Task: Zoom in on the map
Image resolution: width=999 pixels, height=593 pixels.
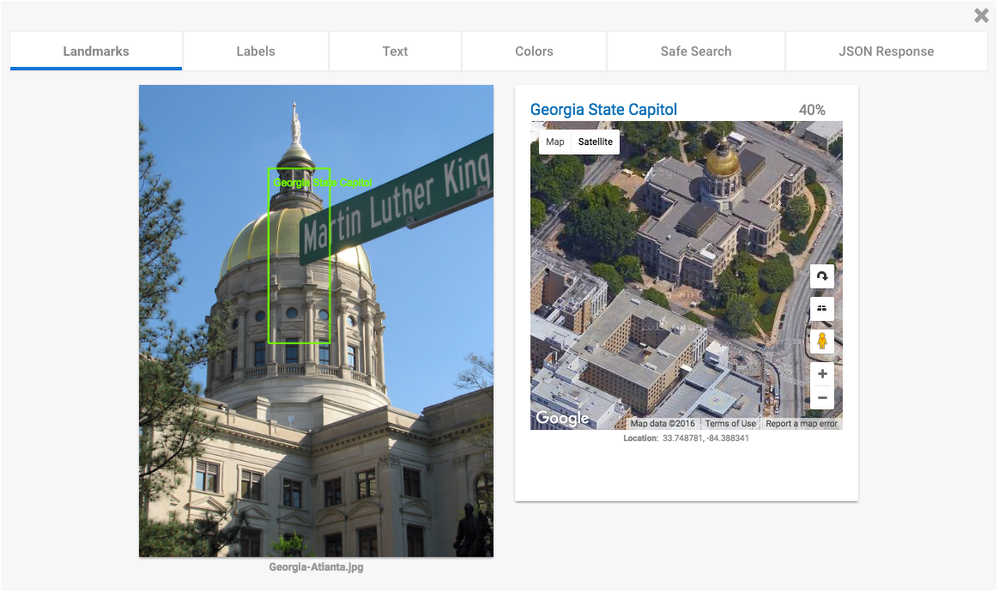Action: 822,374
